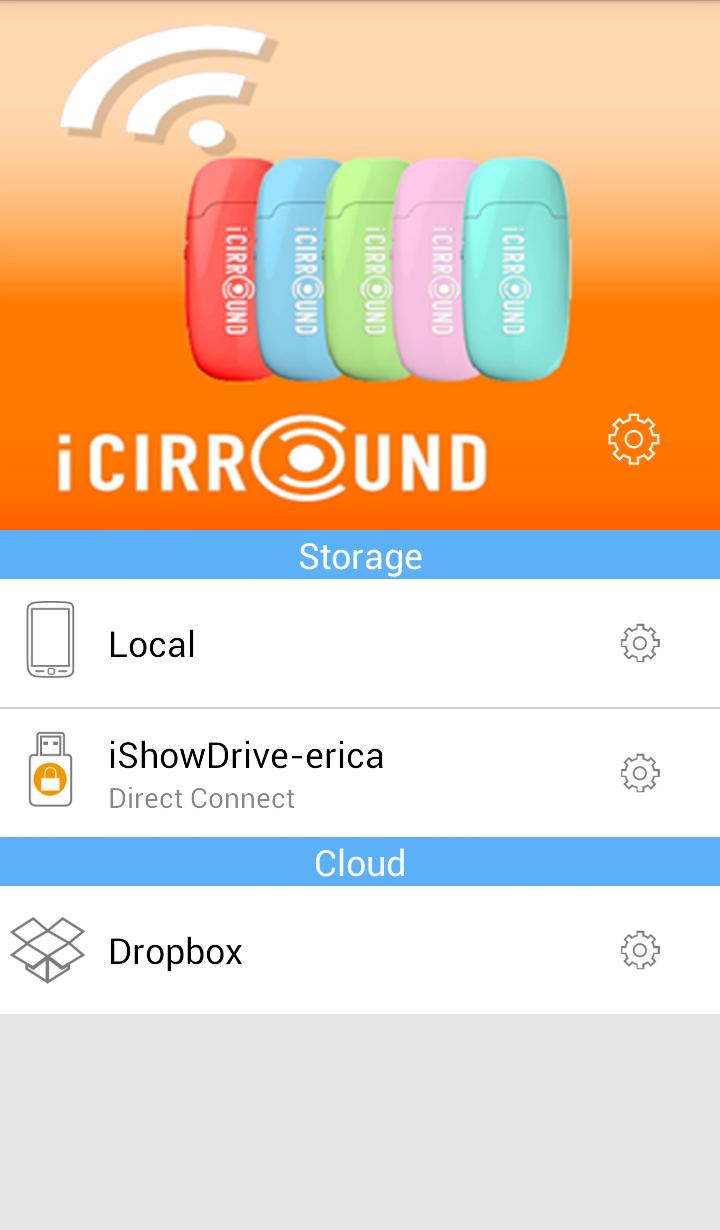Expand the Cloud section header

(360, 863)
